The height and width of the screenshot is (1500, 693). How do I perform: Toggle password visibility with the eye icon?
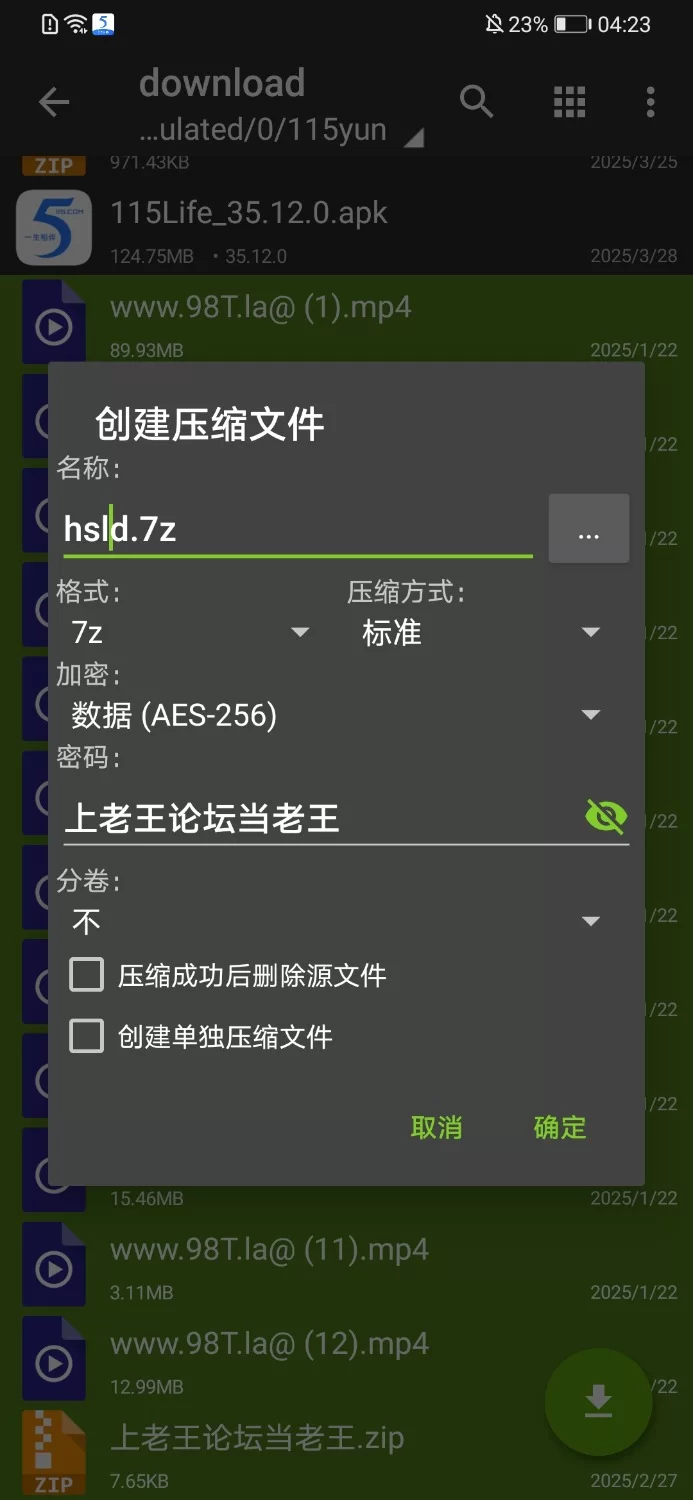pos(605,817)
